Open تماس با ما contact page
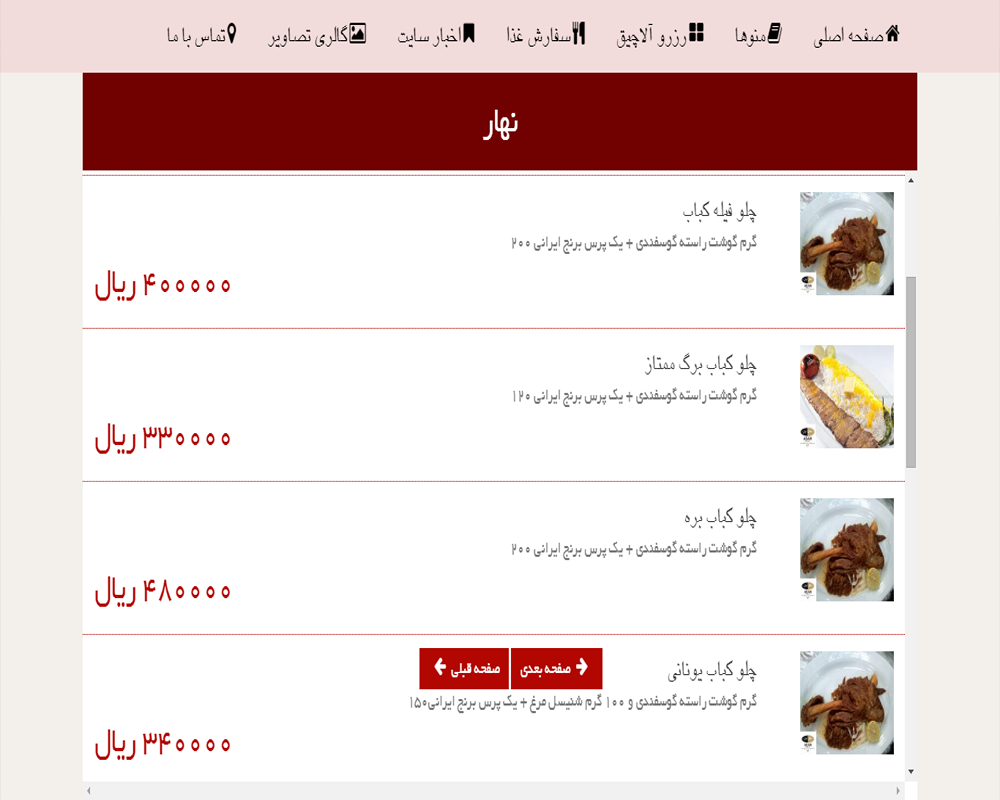The height and width of the screenshot is (800, 1000). click(202, 36)
